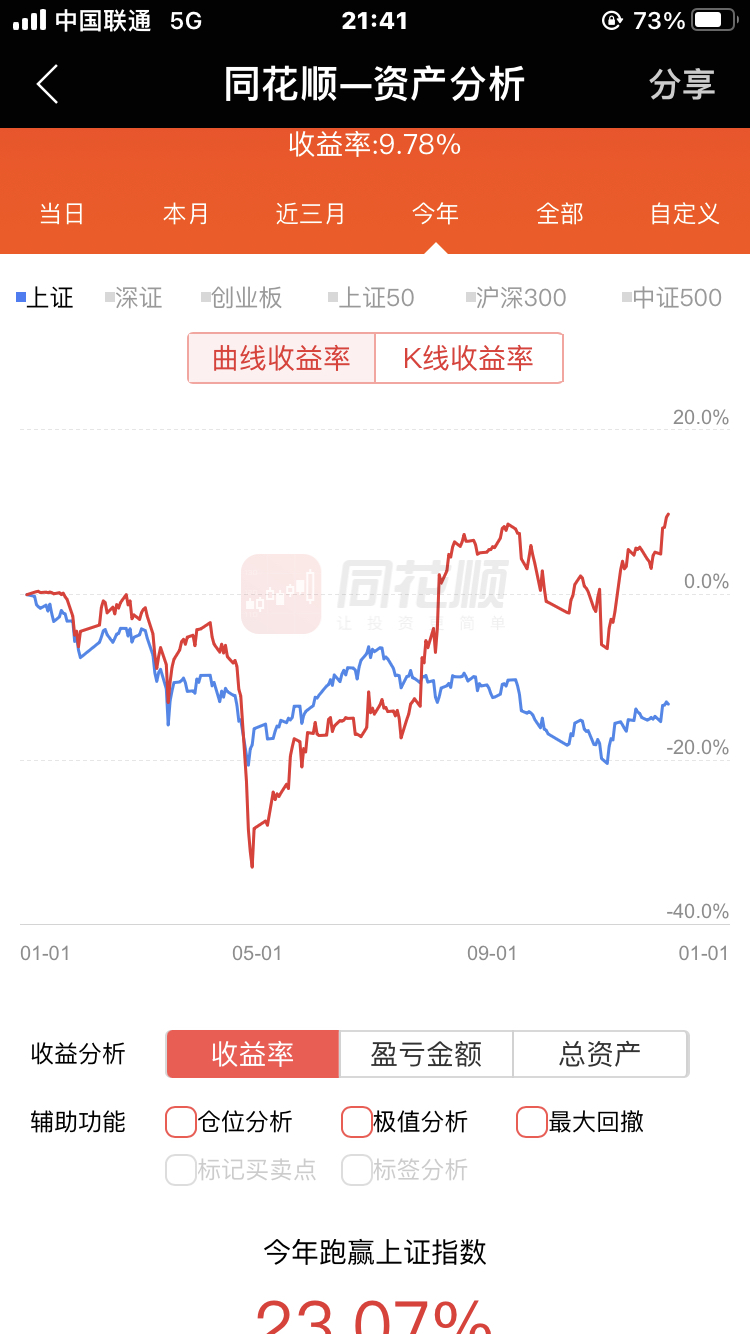Open the 自定义 custom date range
This screenshot has width=750, height=1334.
[x=685, y=213]
